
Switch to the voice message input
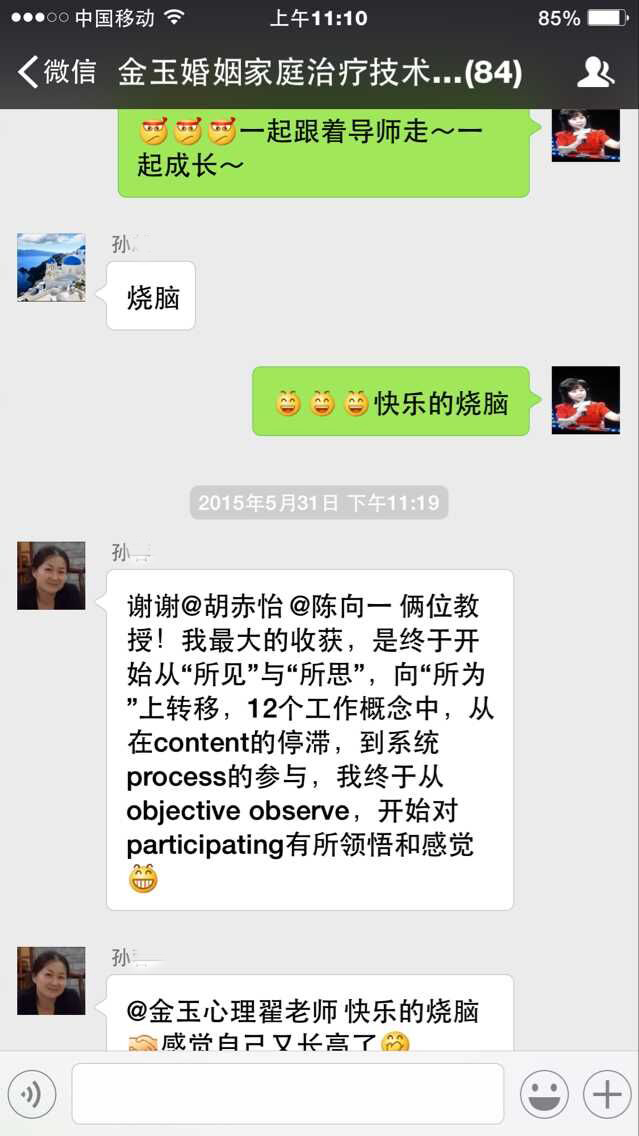click(x=32, y=1094)
